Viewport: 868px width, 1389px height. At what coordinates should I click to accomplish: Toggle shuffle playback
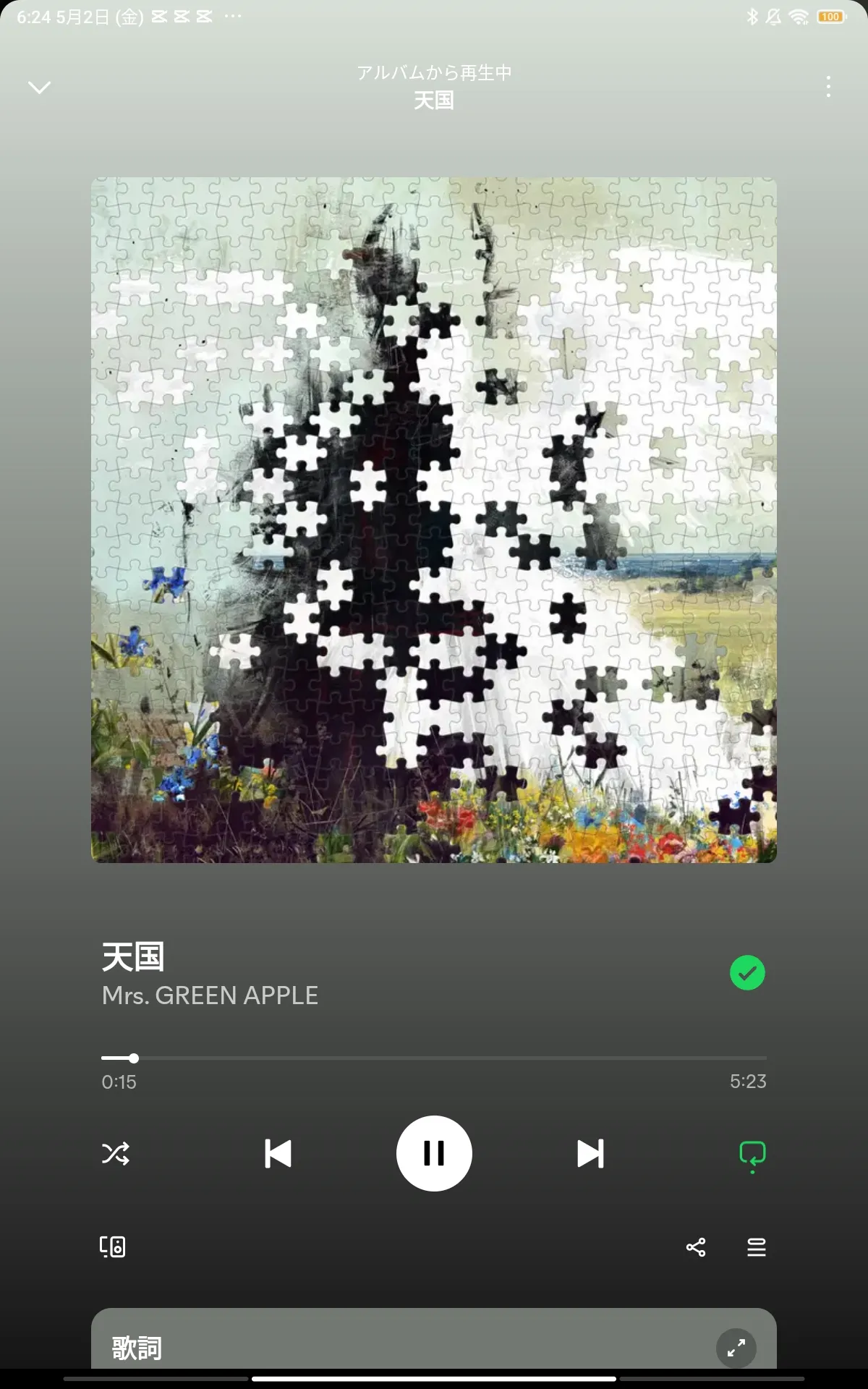(x=116, y=1153)
